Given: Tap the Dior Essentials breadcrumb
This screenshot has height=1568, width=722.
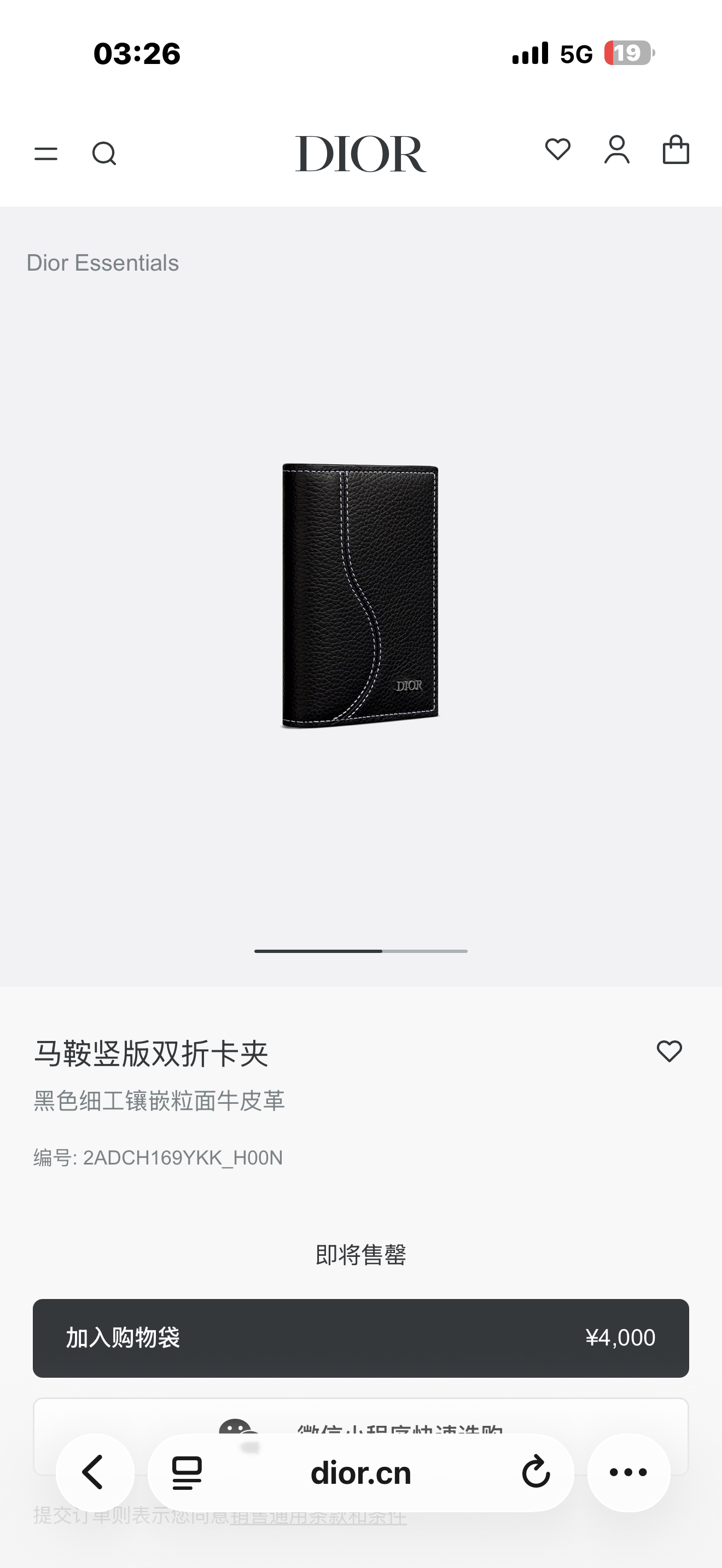Looking at the screenshot, I should [102, 263].
